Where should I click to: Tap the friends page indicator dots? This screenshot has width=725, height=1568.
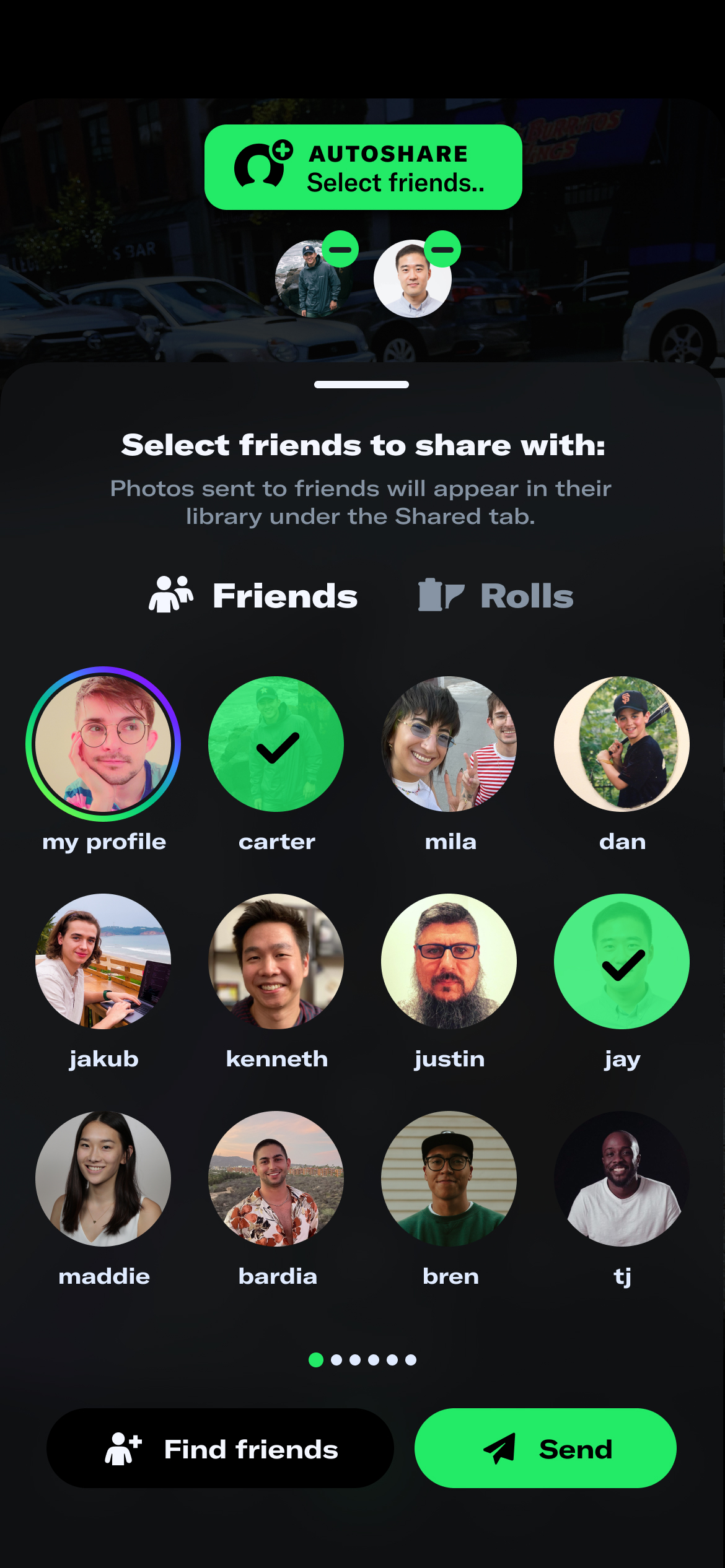click(362, 1360)
